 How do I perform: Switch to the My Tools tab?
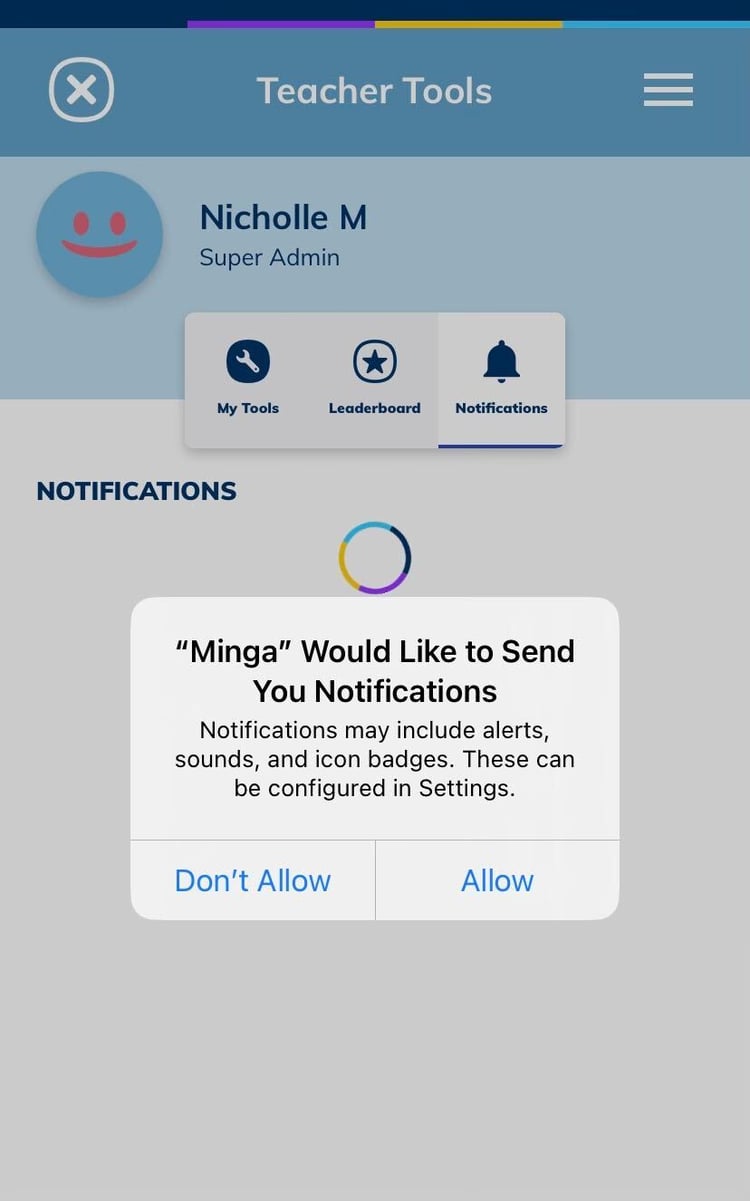point(248,379)
